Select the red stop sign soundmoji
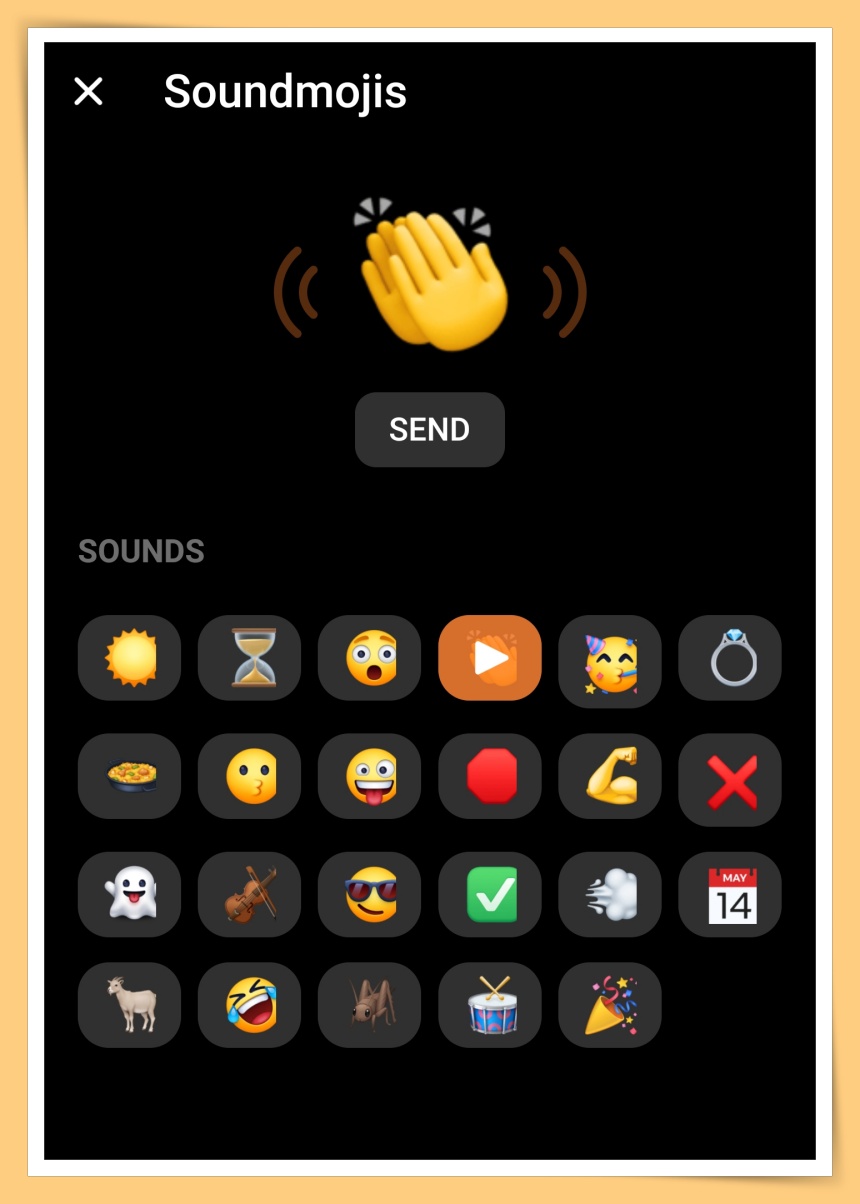This screenshot has width=860, height=1204. pyautogui.click(x=490, y=776)
